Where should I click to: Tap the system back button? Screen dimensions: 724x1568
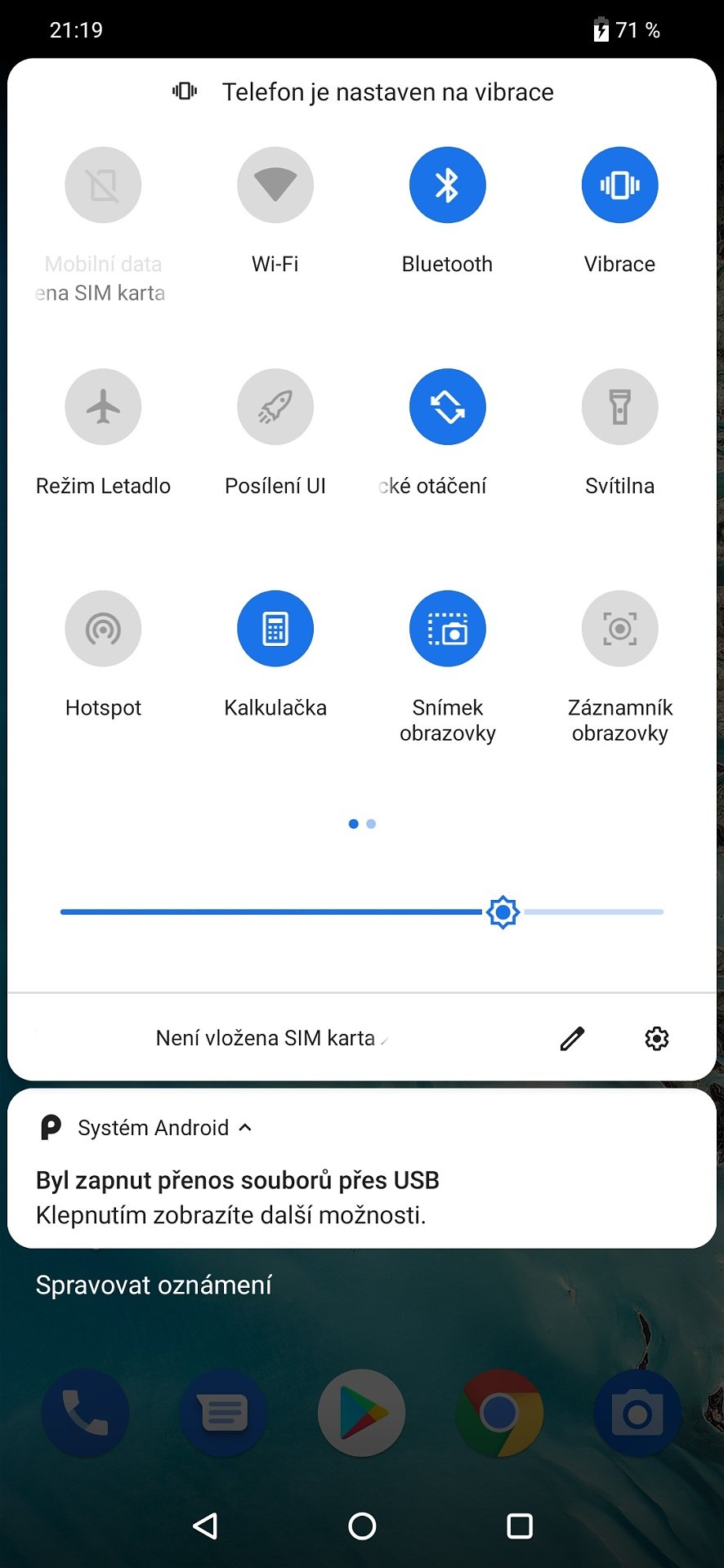[x=205, y=1526]
